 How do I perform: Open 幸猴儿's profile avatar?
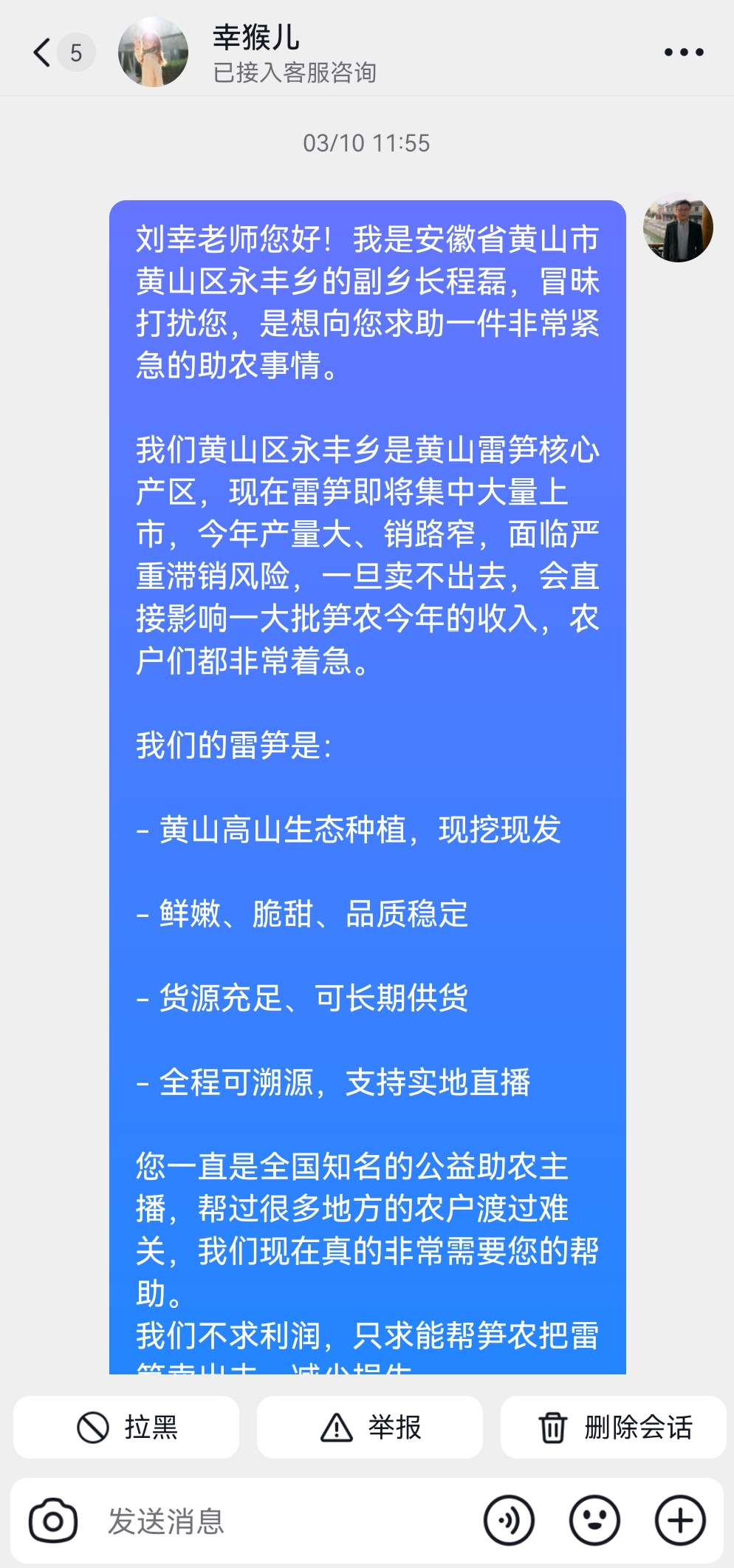coord(153,52)
